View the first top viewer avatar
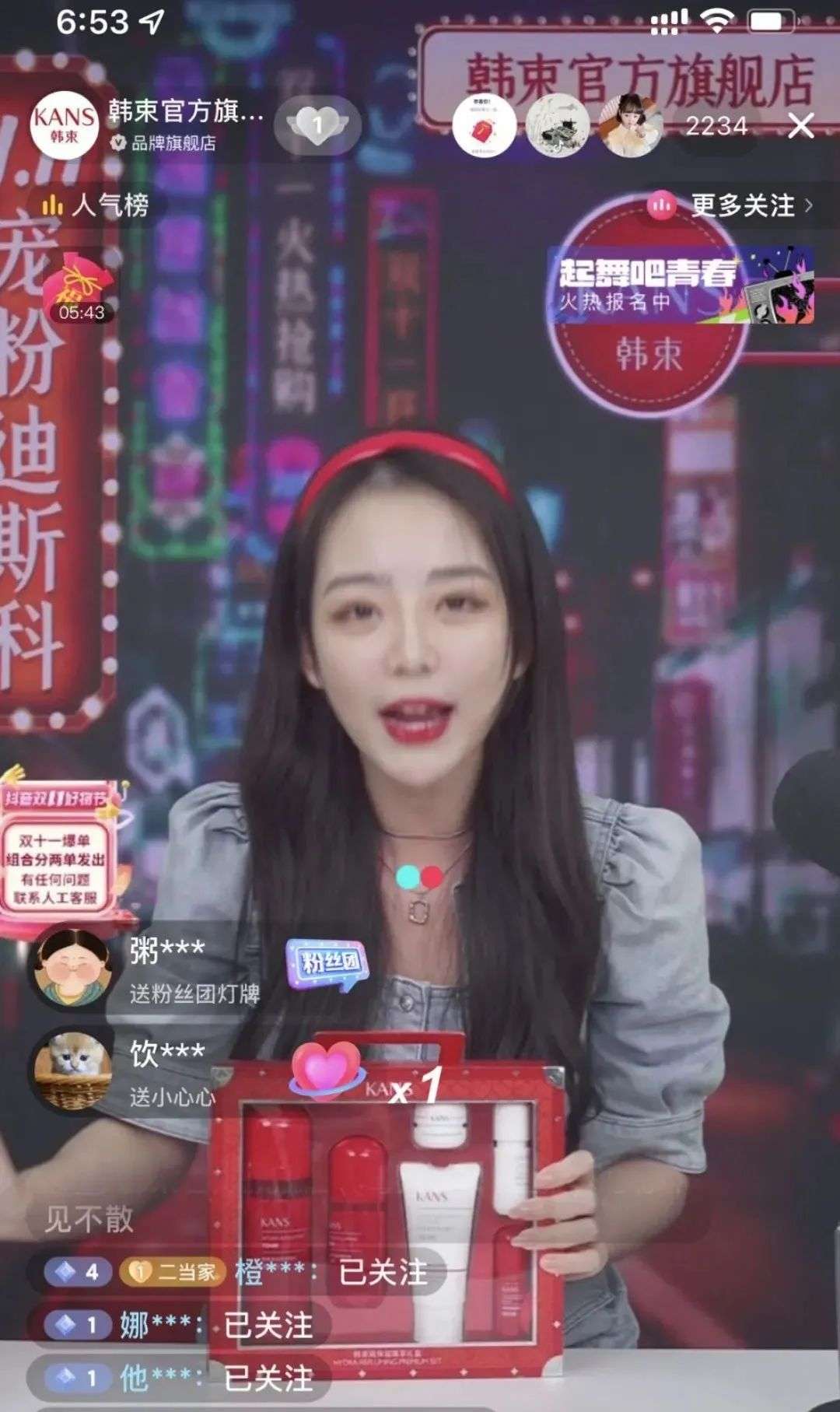 [x=482, y=125]
